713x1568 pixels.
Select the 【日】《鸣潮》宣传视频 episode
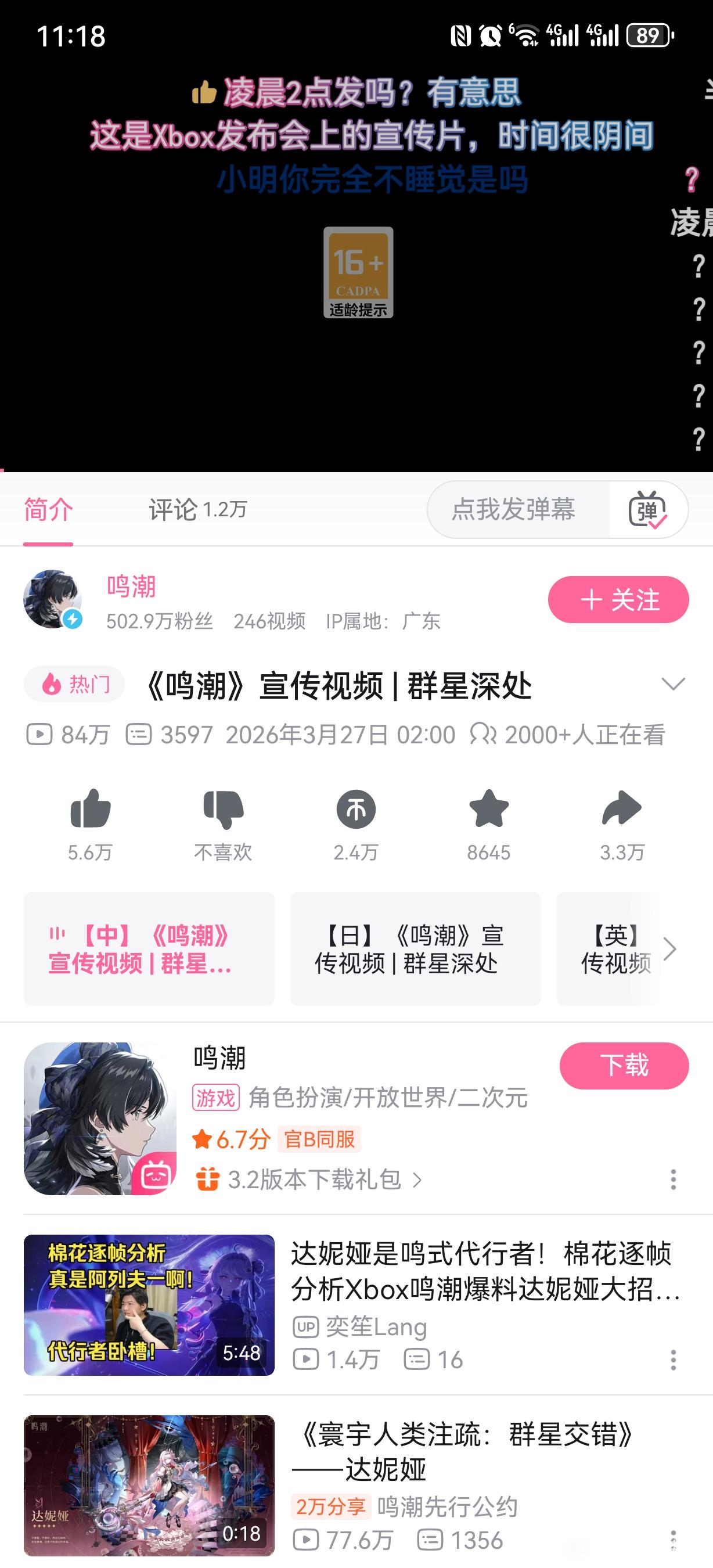point(415,949)
